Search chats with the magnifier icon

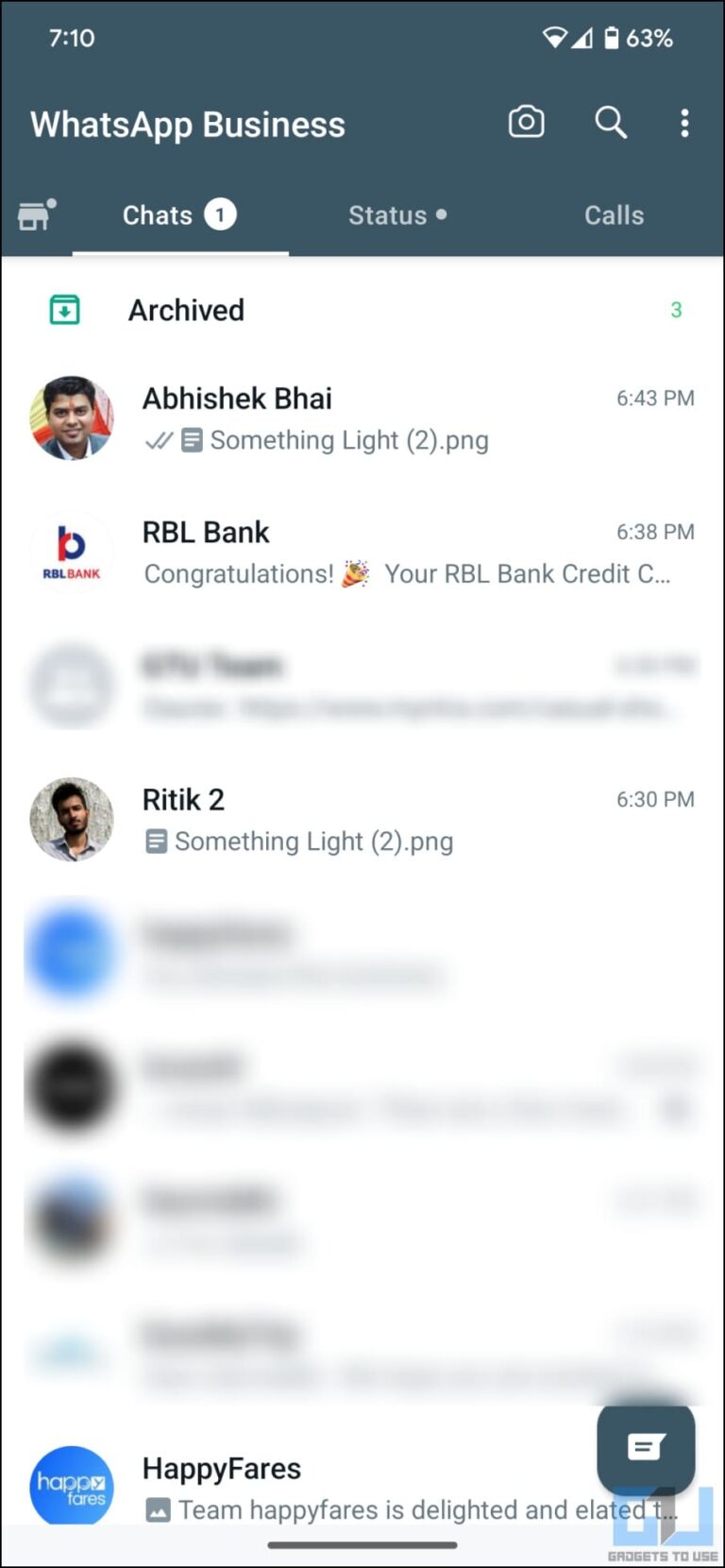610,123
